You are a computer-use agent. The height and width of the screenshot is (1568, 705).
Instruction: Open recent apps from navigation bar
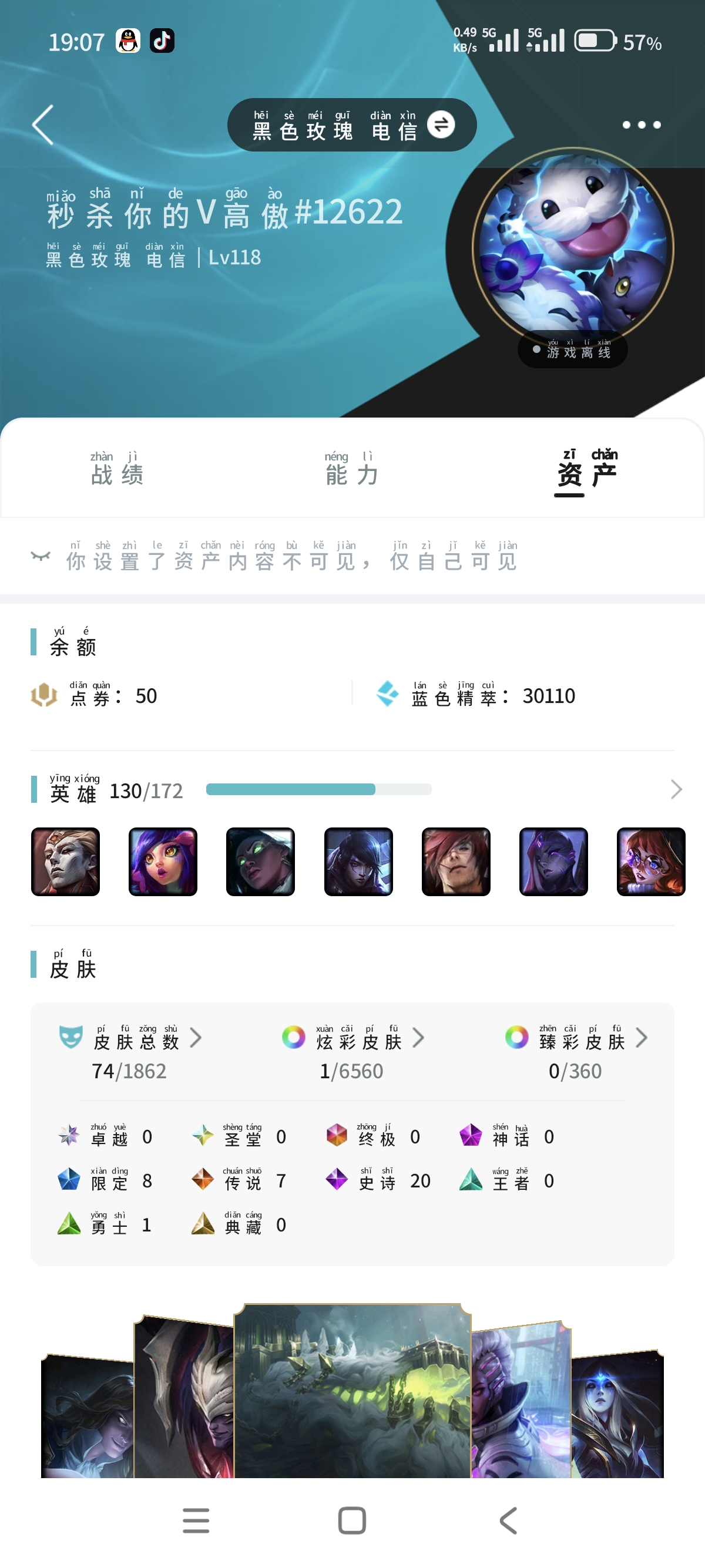click(x=196, y=1520)
